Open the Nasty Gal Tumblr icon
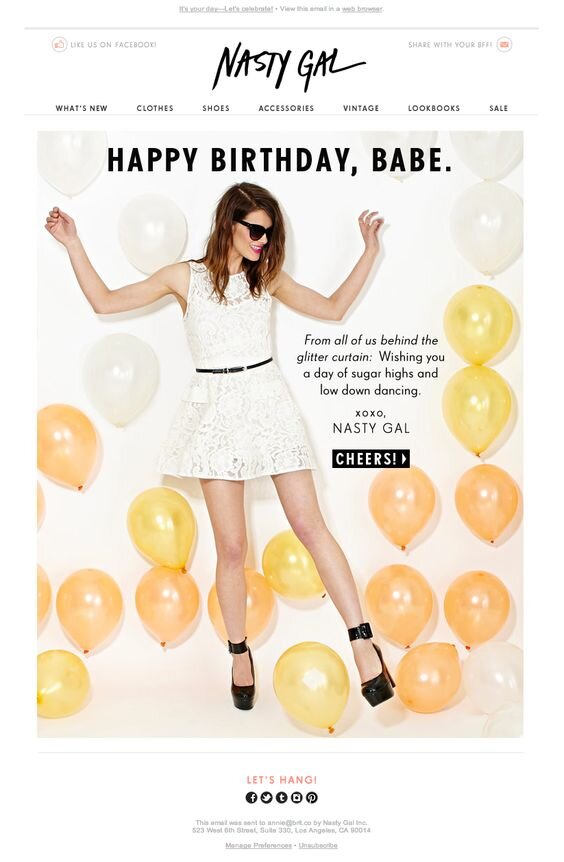Viewport: 564px width, 862px height. tap(281, 797)
